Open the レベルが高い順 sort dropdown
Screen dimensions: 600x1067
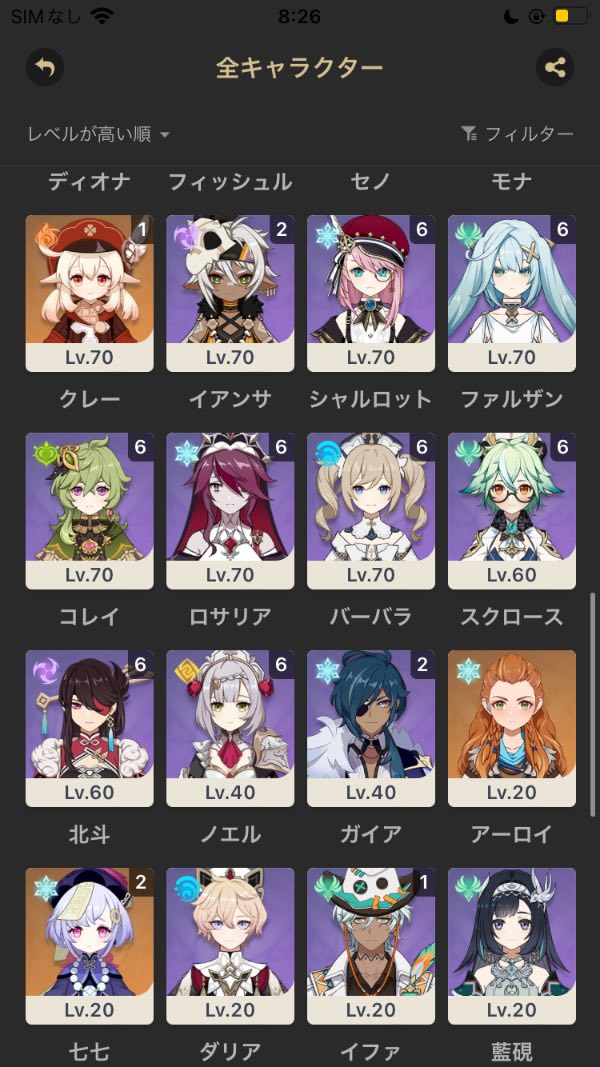coord(99,134)
